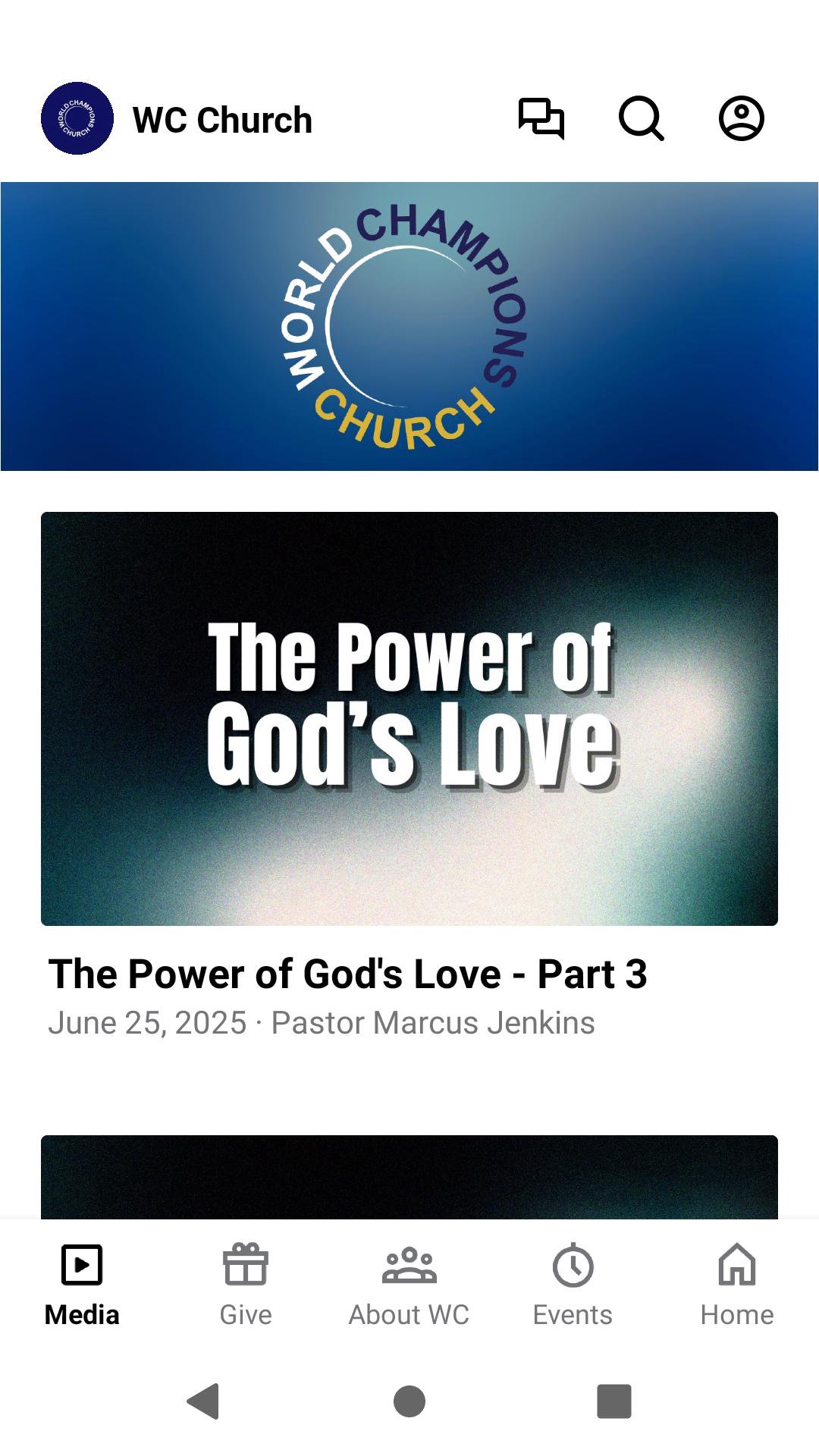819x1456 pixels.
Task: Switch to the Give tab
Action: [246, 1283]
